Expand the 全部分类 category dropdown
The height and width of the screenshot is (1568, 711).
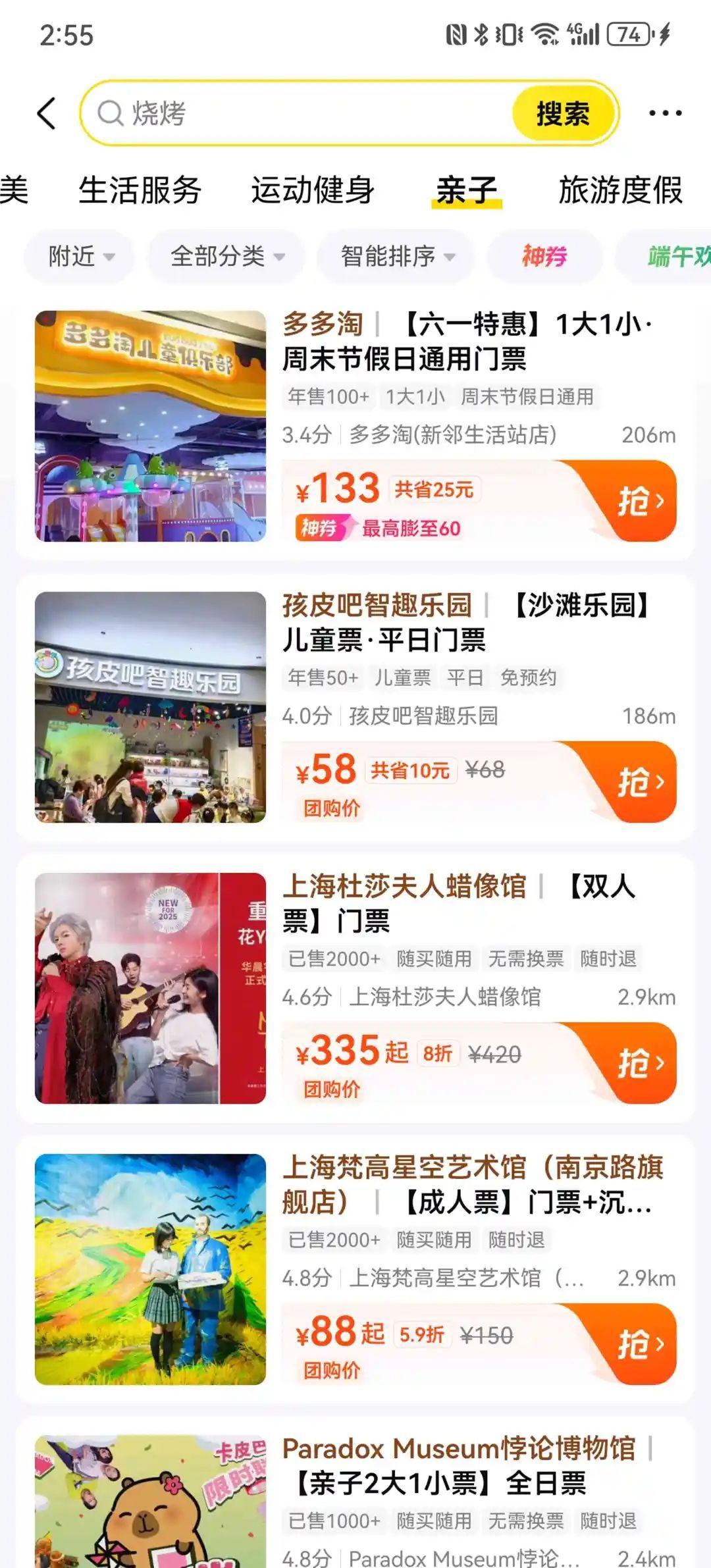(226, 256)
